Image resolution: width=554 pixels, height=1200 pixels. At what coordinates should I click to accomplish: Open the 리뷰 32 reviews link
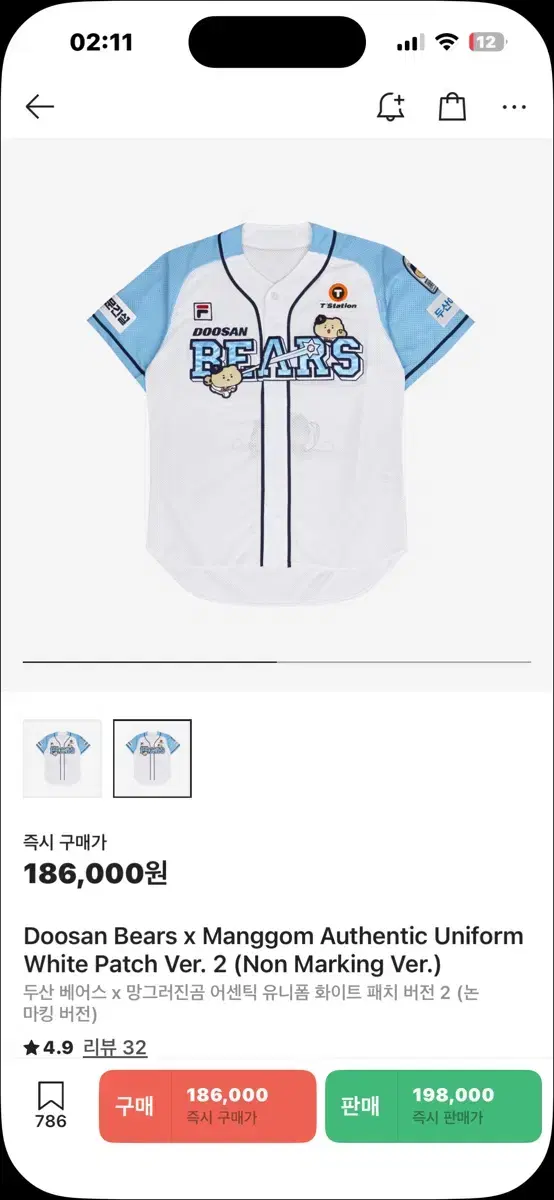coord(115,1047)
